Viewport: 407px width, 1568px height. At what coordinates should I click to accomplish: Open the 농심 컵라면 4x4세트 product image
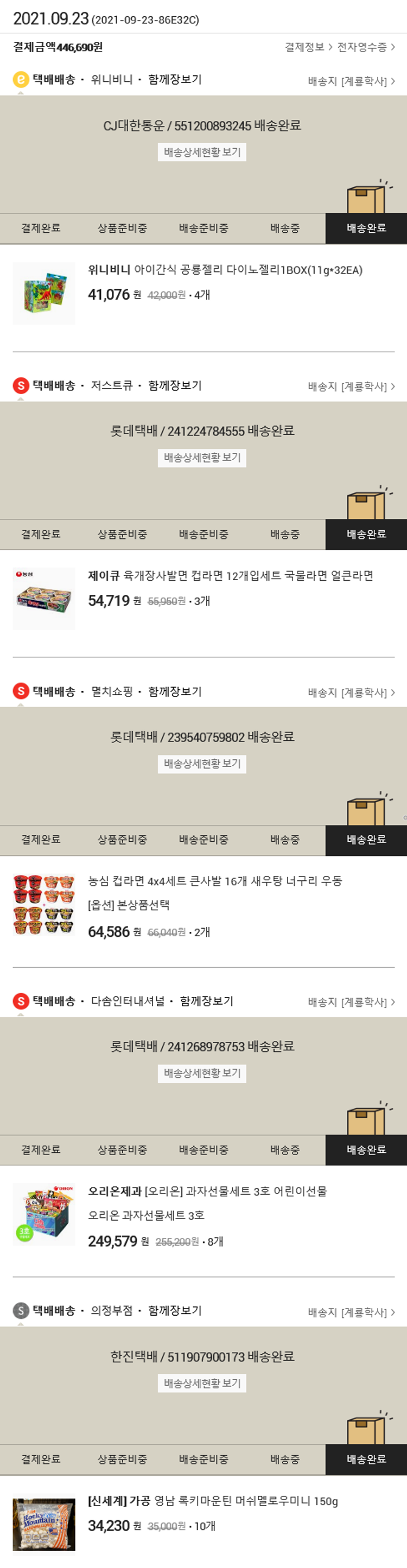44,905
